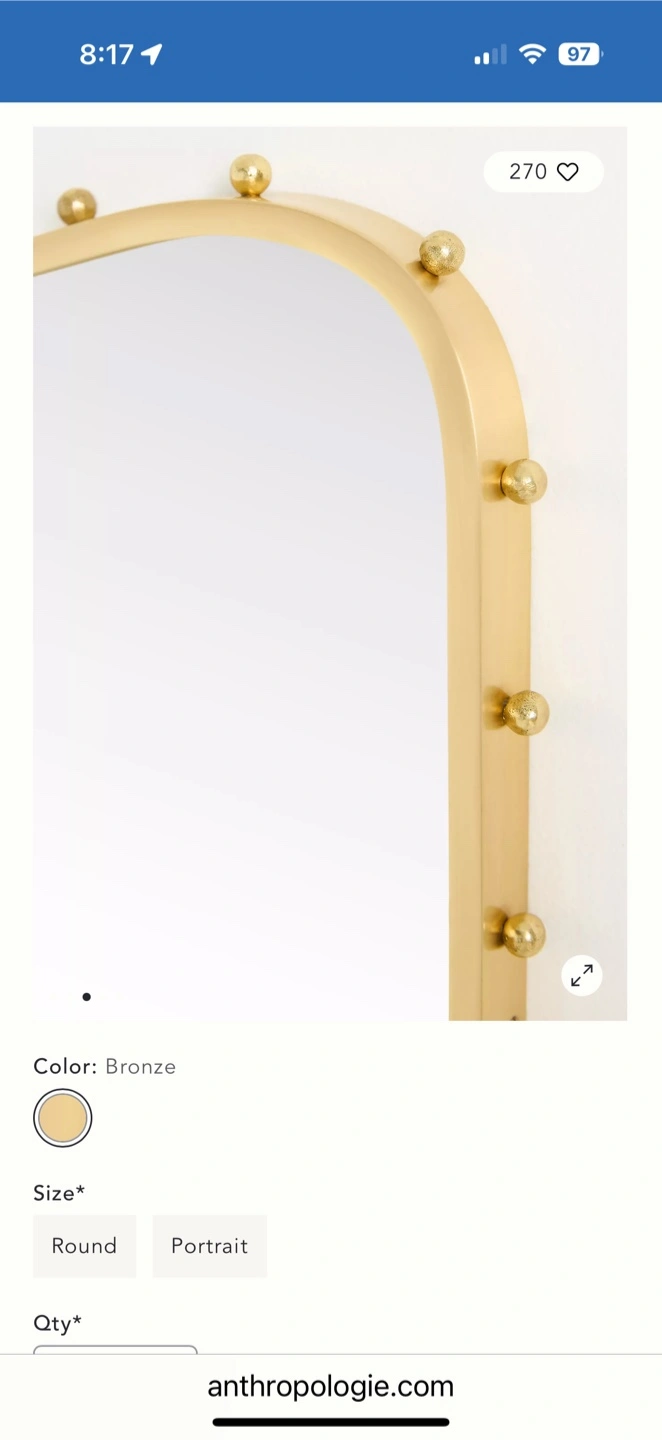The height and width of the screenshot is (1440, 662).
Task: Favorite the mirror using the heart icon
Action: (x=567, y=172)
